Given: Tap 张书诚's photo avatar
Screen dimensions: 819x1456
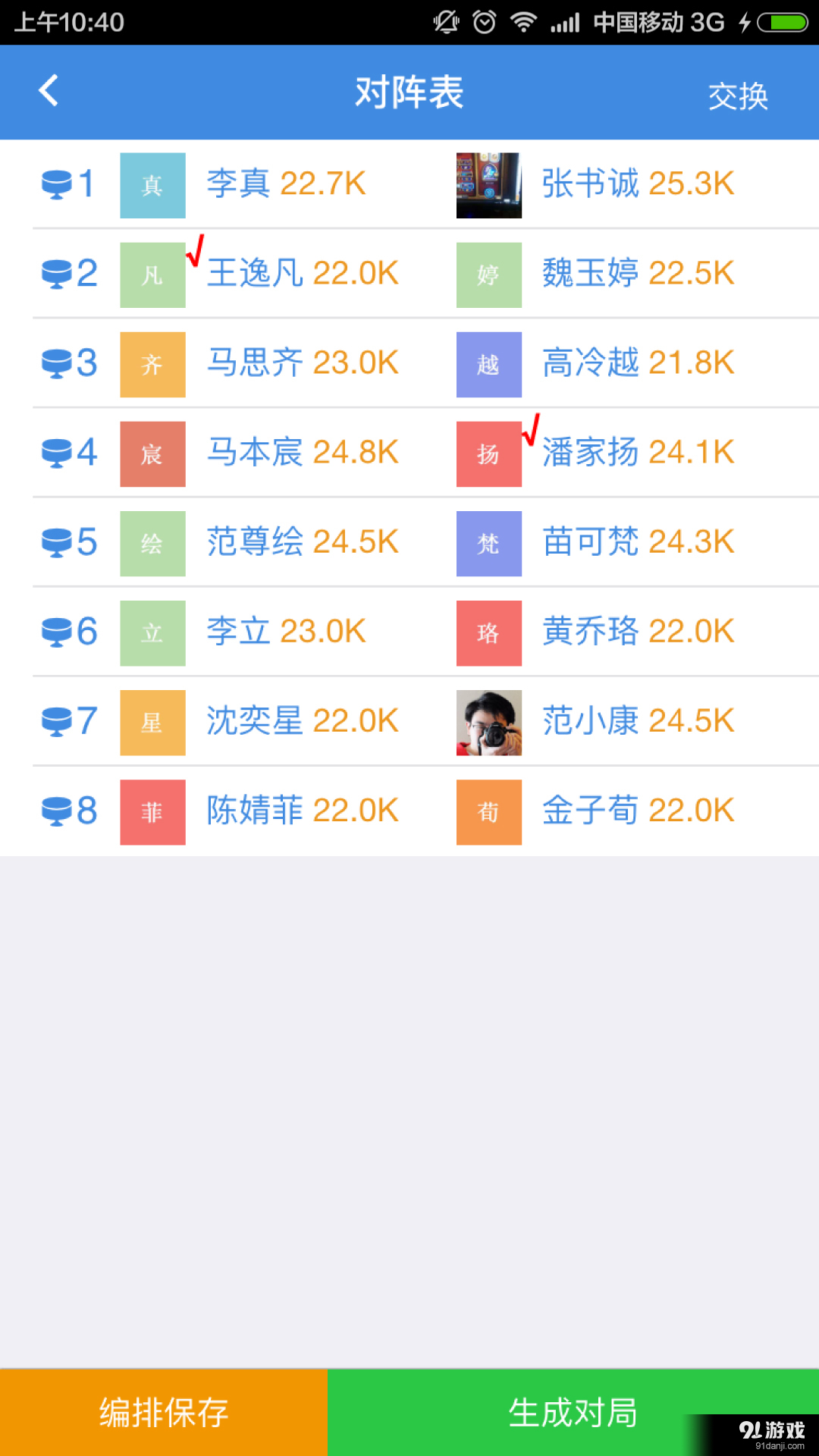Looking at the screenshot, I should coord(488,184).
